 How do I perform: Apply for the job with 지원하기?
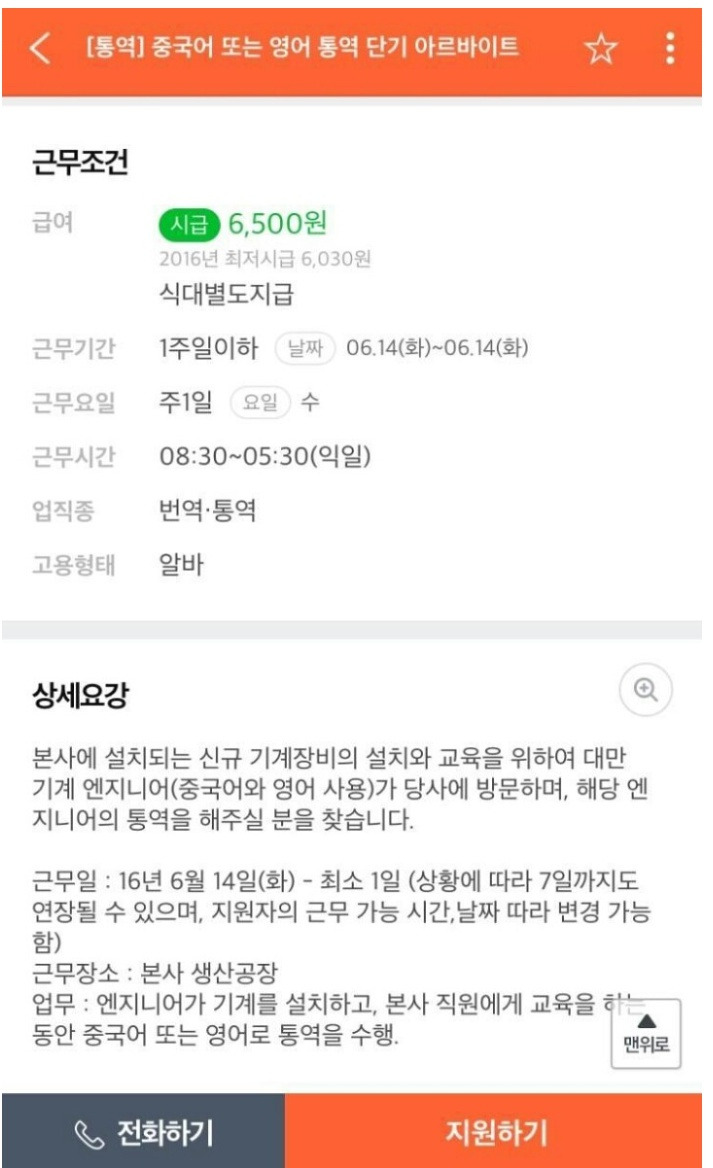(493, 1132)
